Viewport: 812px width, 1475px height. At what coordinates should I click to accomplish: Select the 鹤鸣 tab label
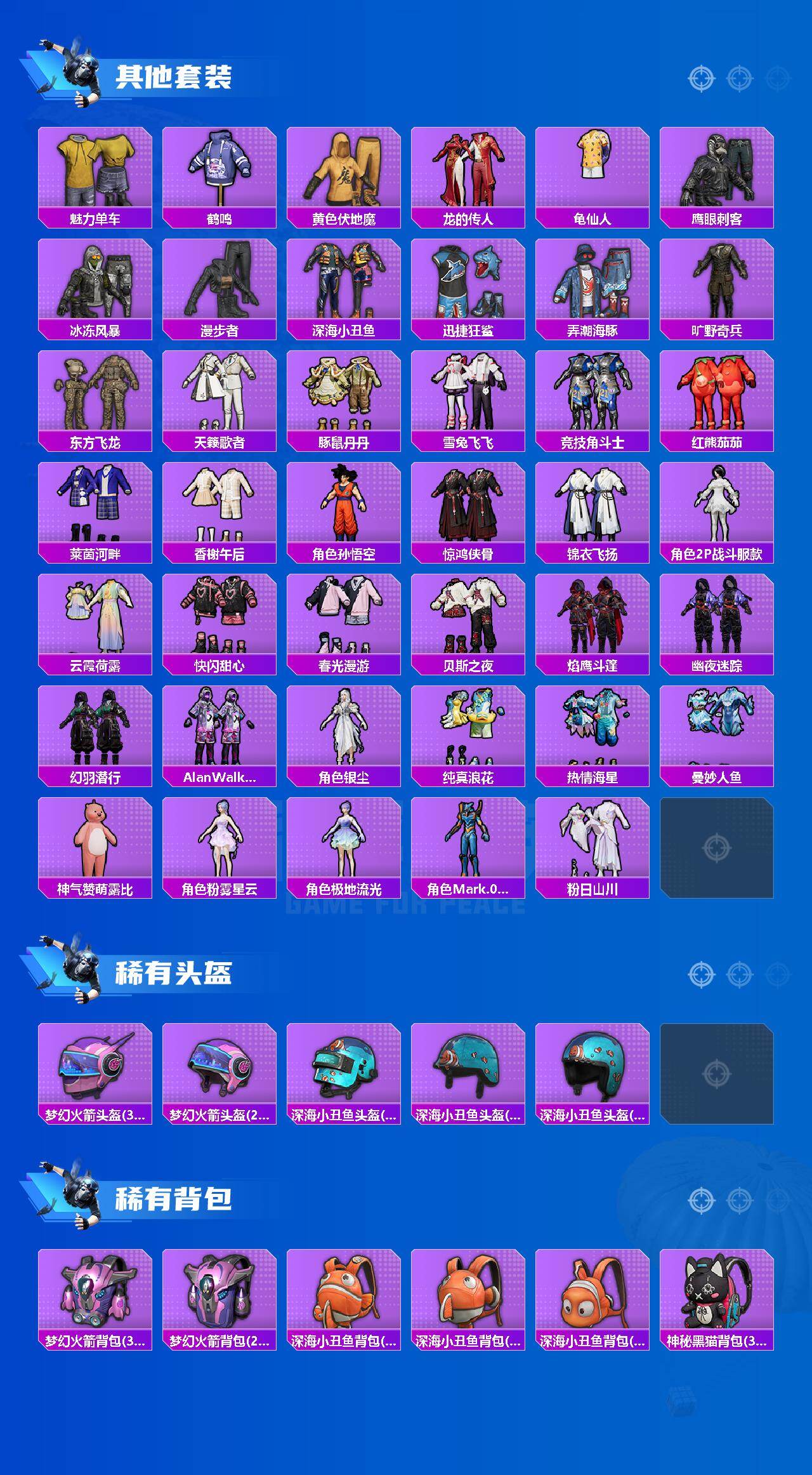pos(218,219)
